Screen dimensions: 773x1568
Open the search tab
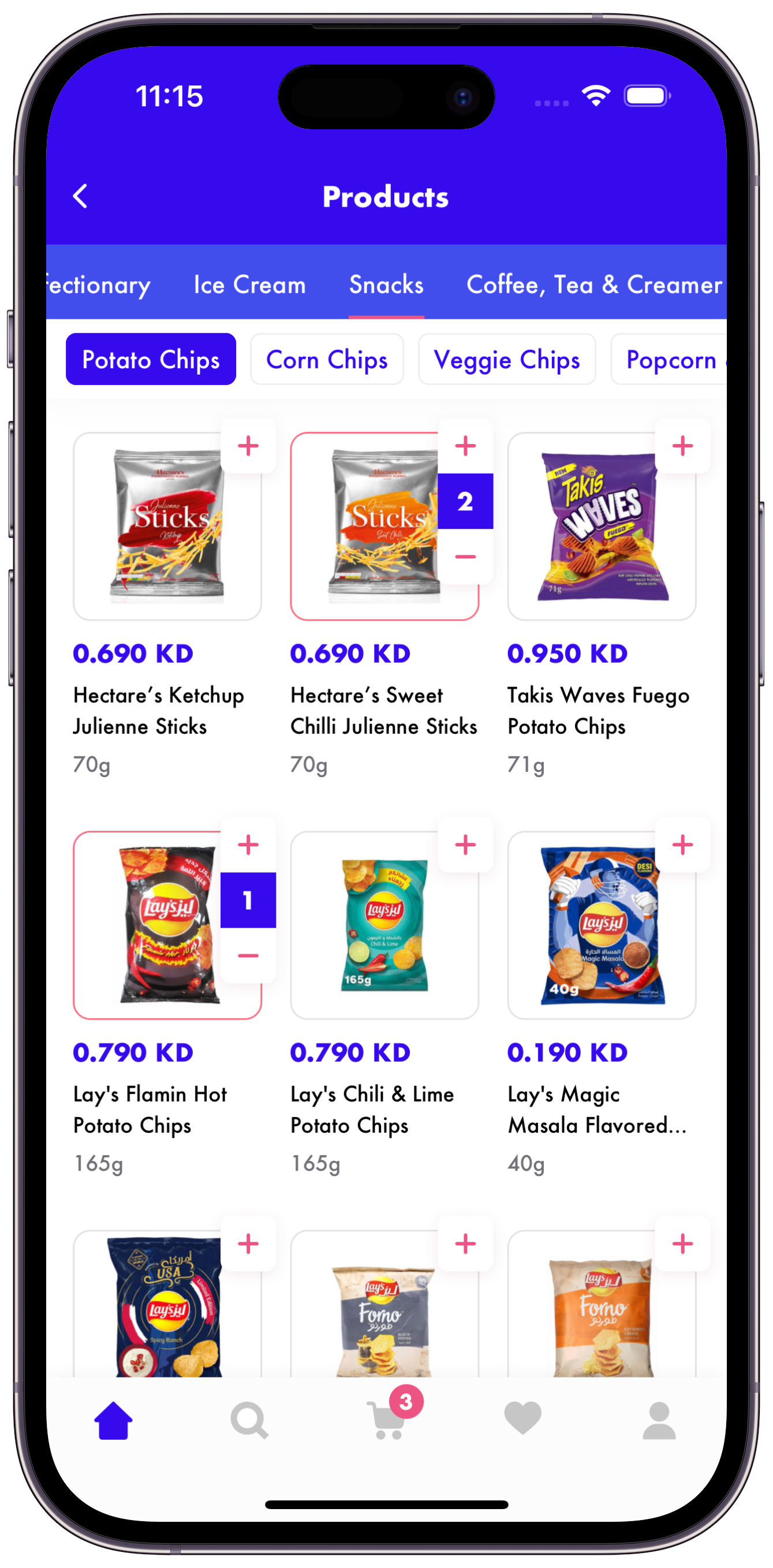click(x=249, y=1421)
